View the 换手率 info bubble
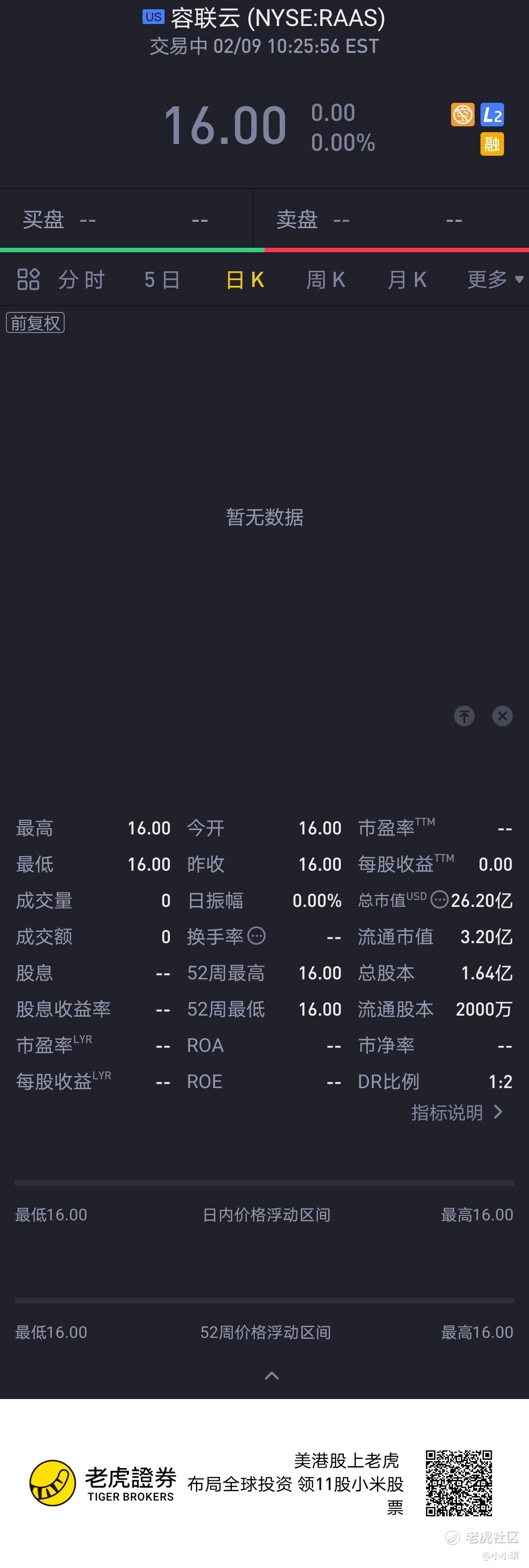Image resolution: width=529 pixels, height=1568 pixels. (257, 936)
